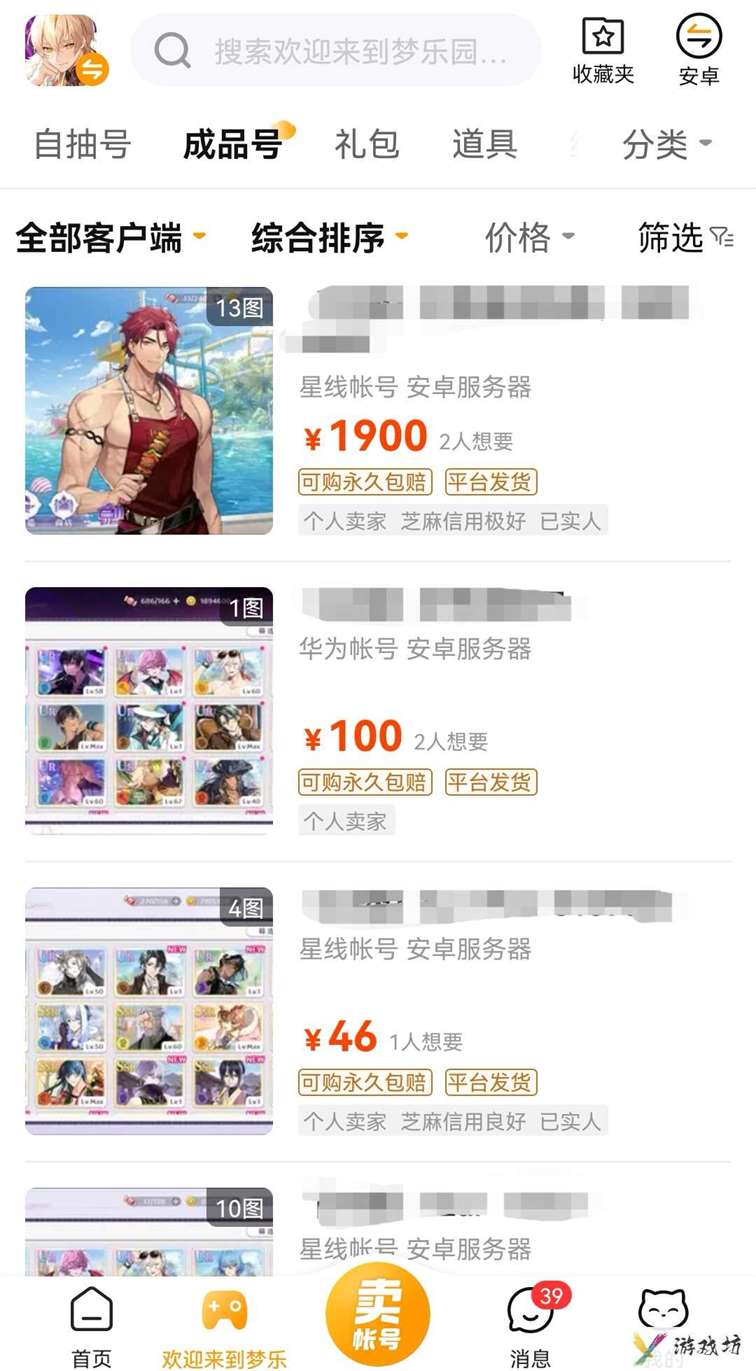Viewport: 756px width, 1371px height.
Task: Expand the 分类 category dropdown
Action: [666, 145]
